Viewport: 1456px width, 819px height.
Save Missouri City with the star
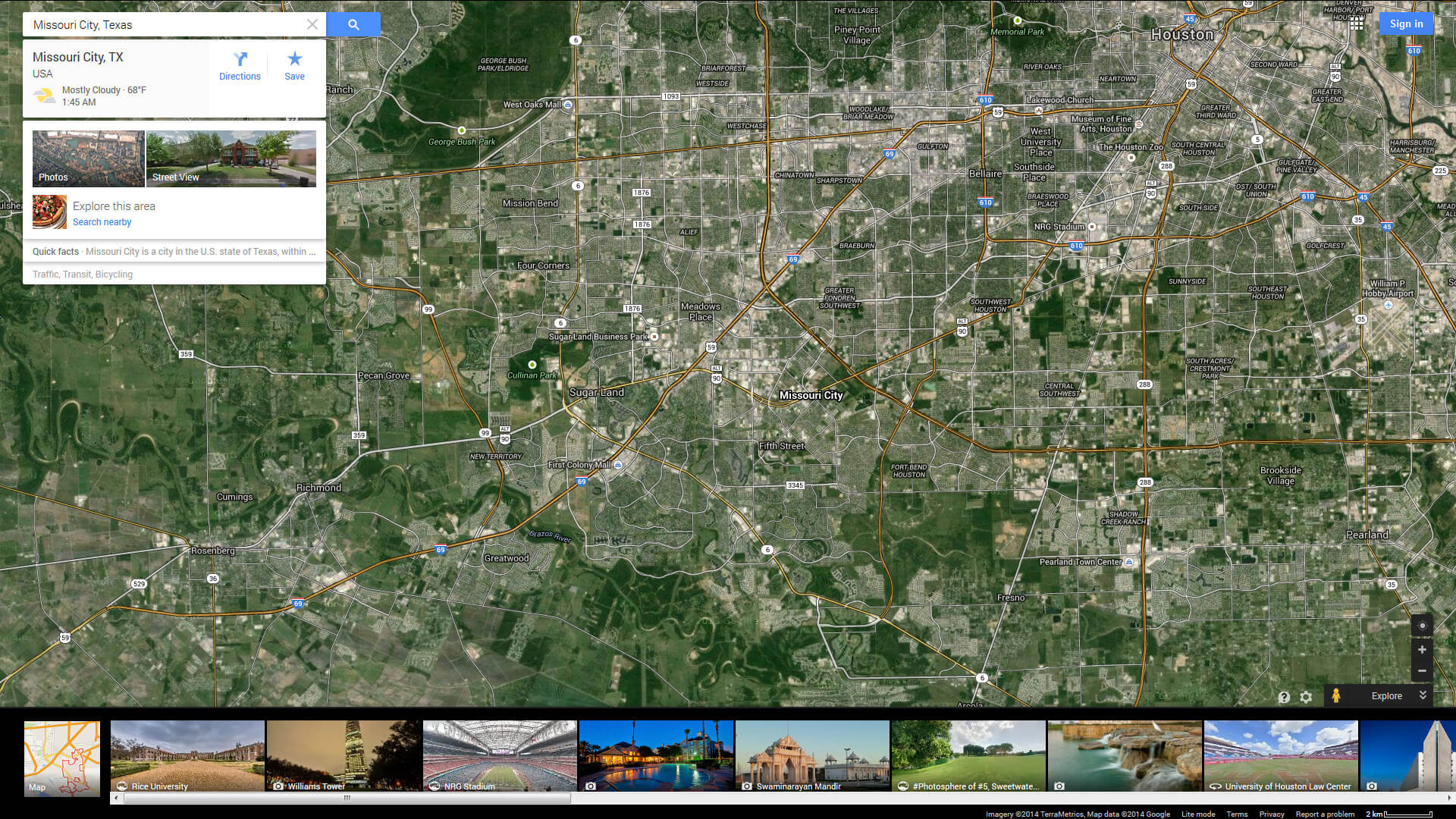(294, 65)
